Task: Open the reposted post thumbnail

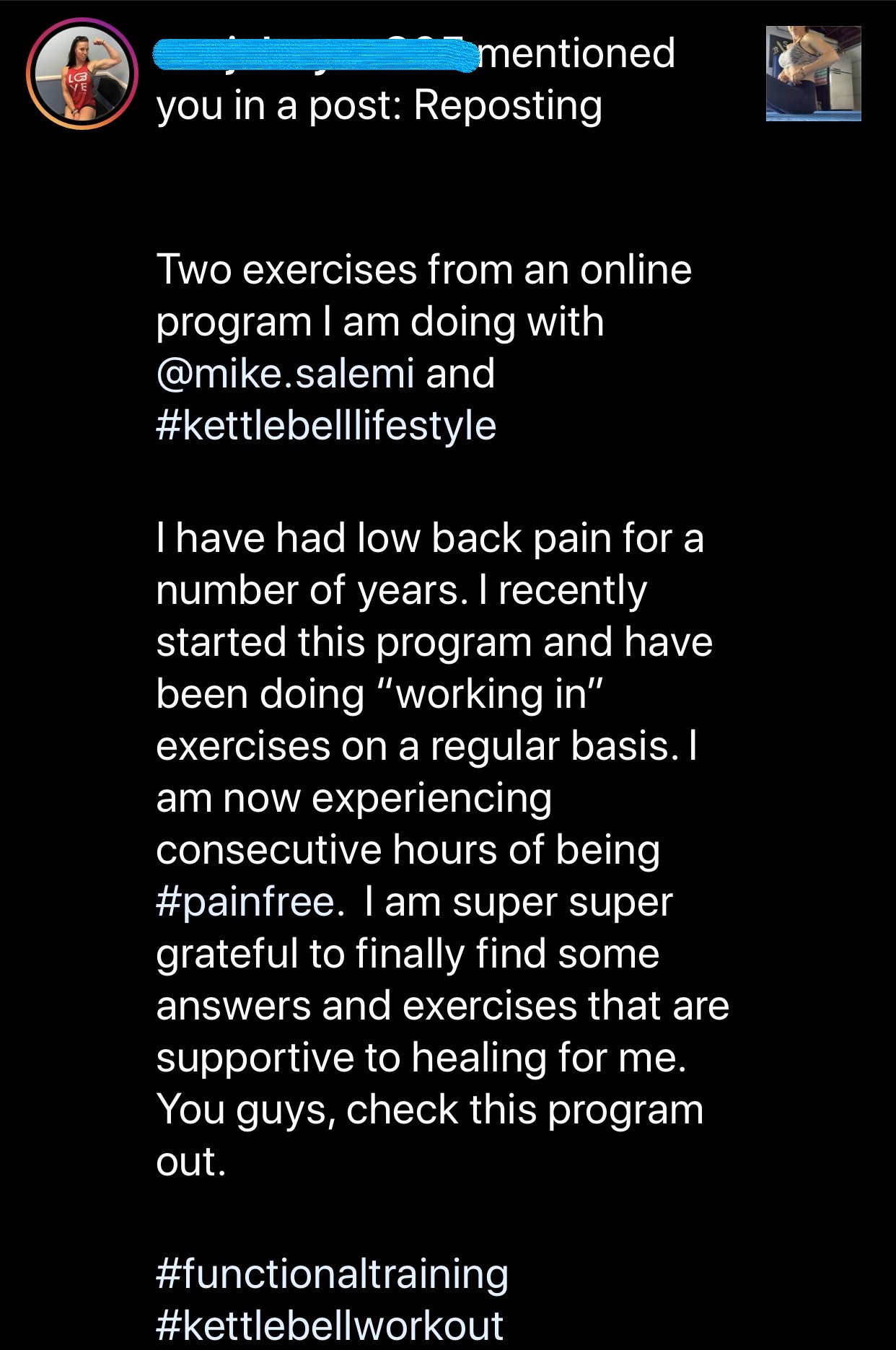Action: pyautogui.click(x=813, y=74)
